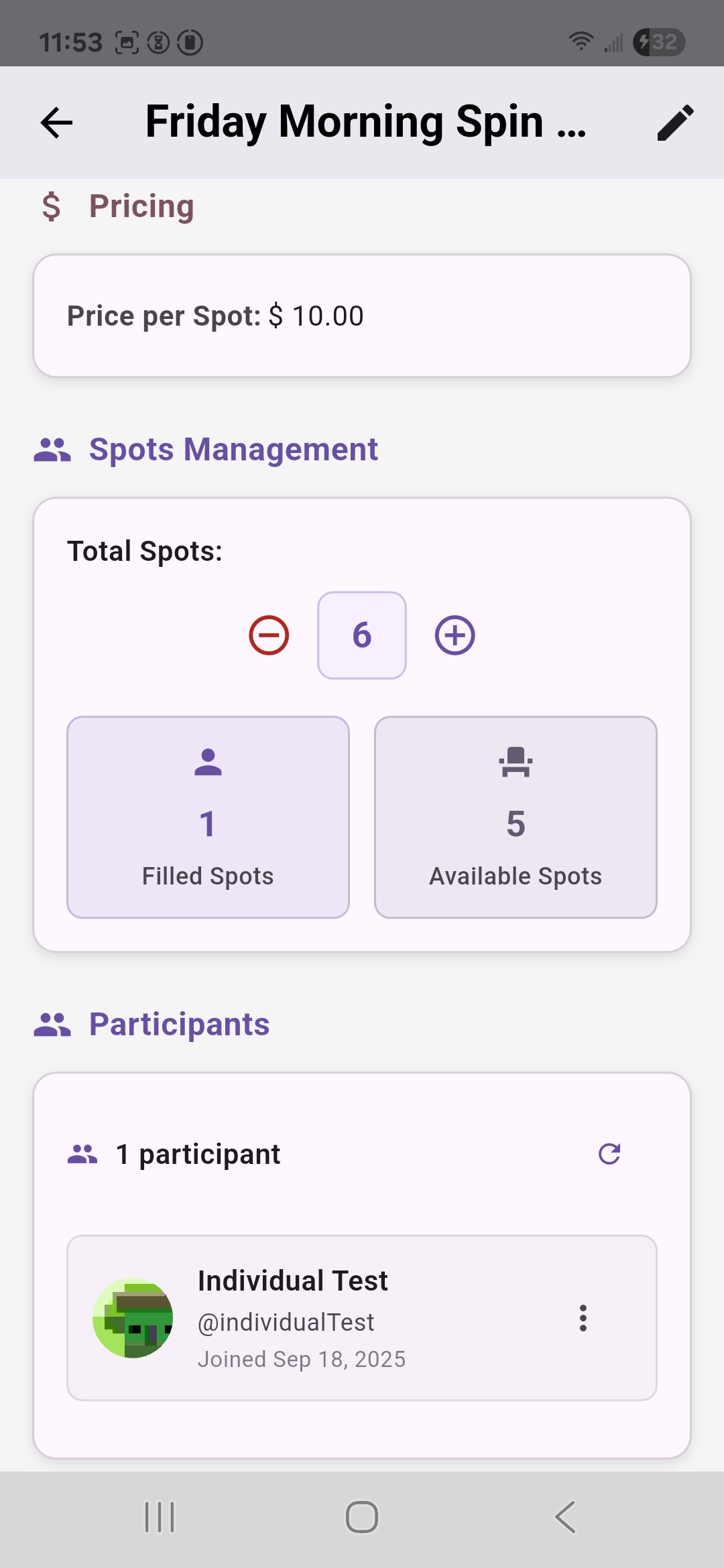Click the small group icon beside 1 participant

[x=83, y=1153]
